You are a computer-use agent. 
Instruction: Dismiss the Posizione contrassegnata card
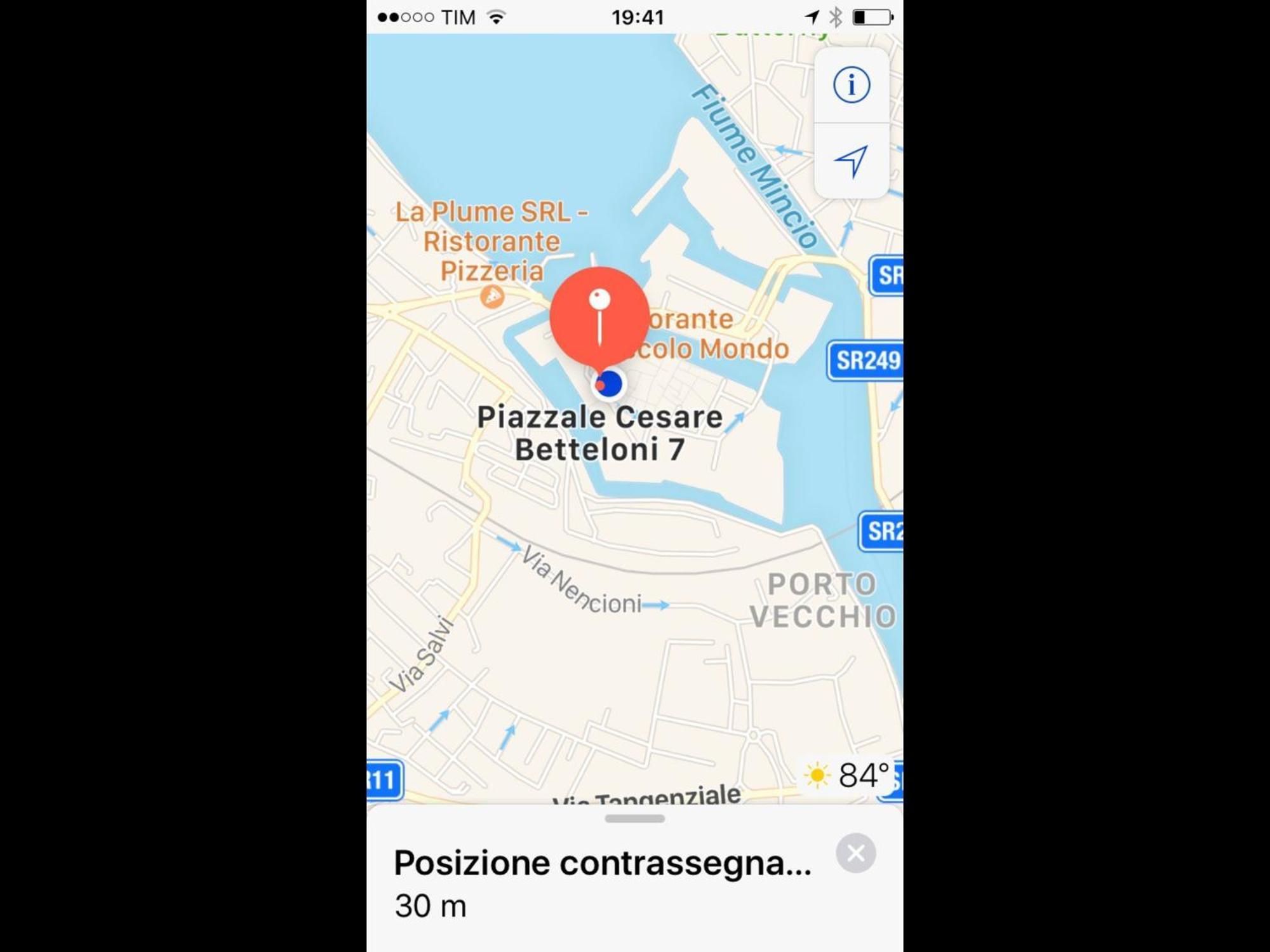click(x=855, y=853)
